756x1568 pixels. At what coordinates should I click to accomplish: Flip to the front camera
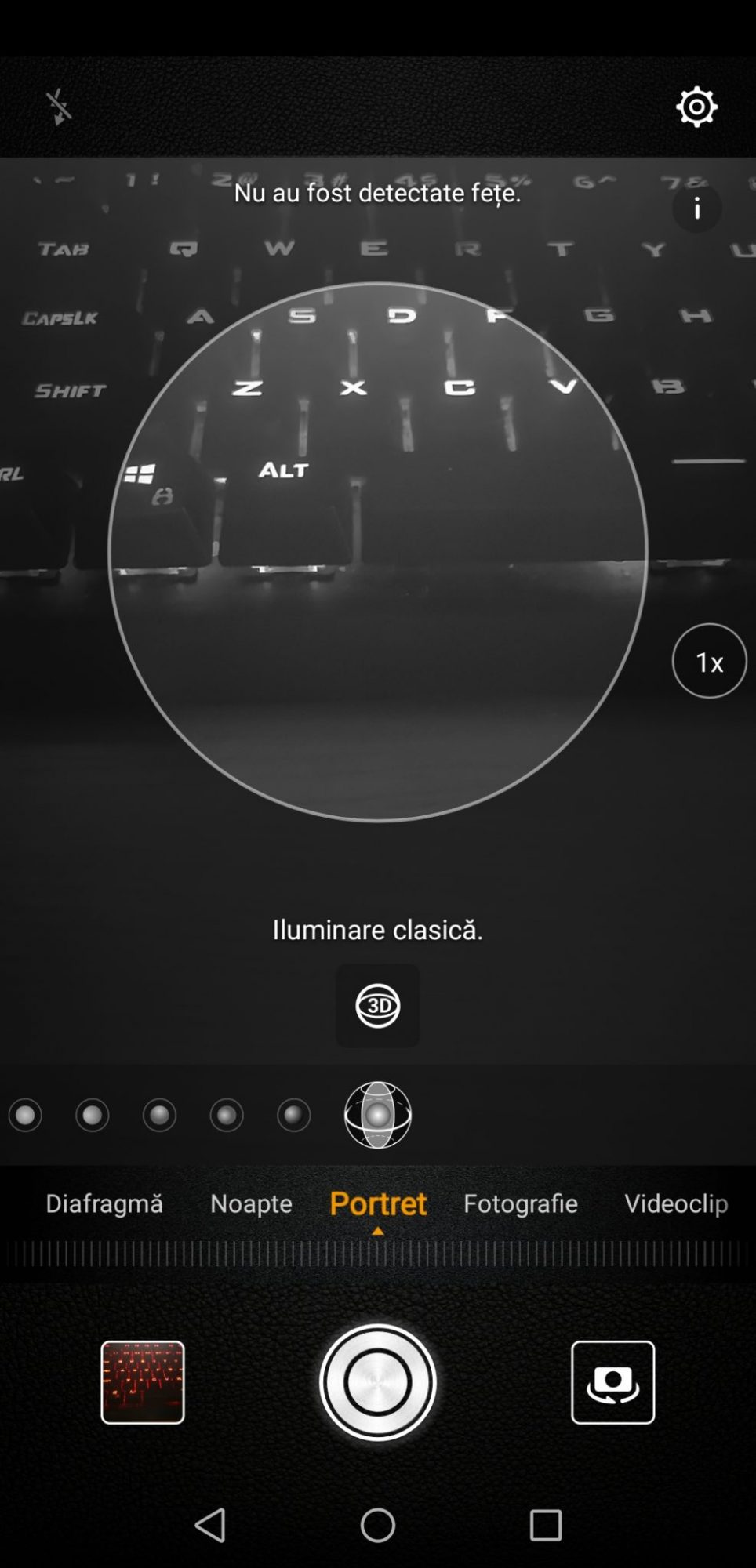point(612,1382)
